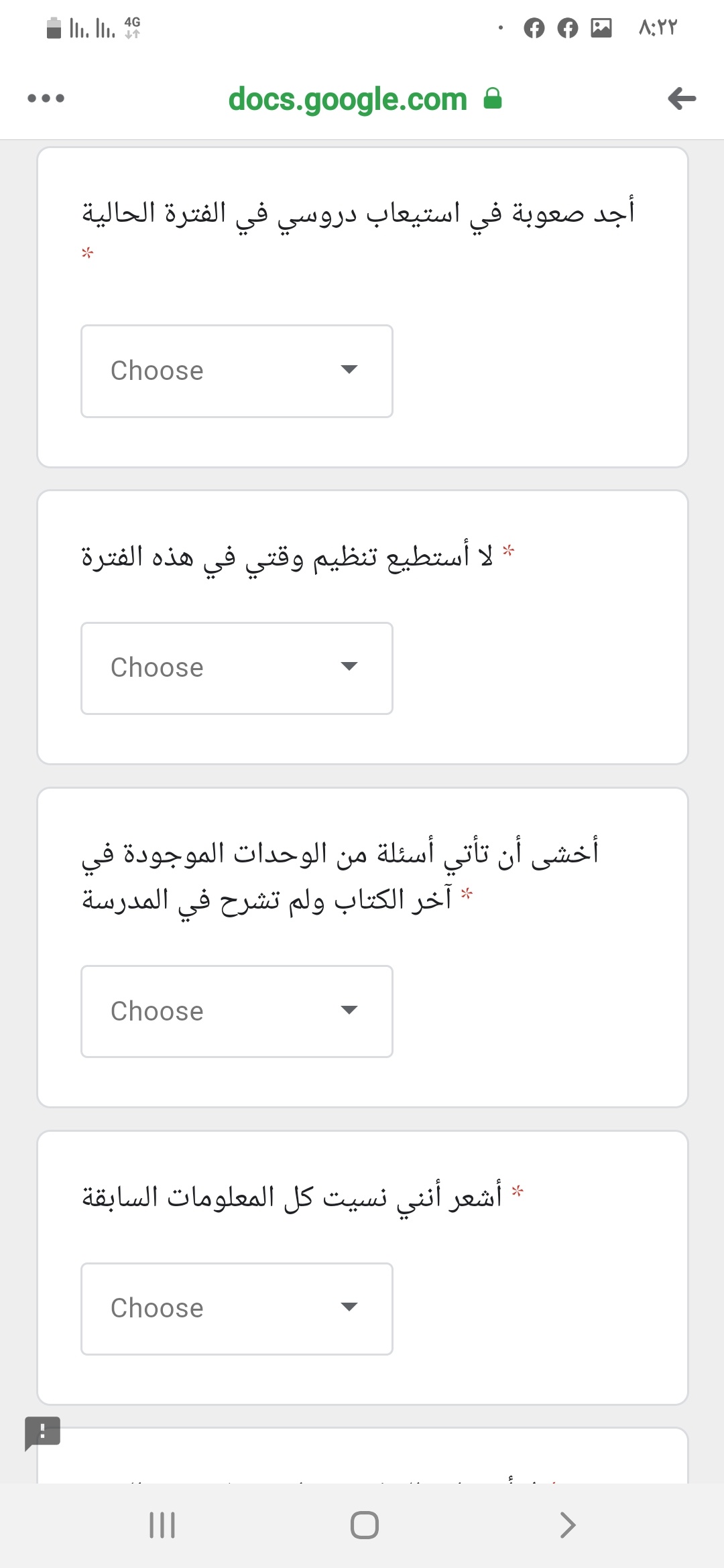Open the three-dot browser menu
This screenshot has width=724, height=1568.
(46, 99)
